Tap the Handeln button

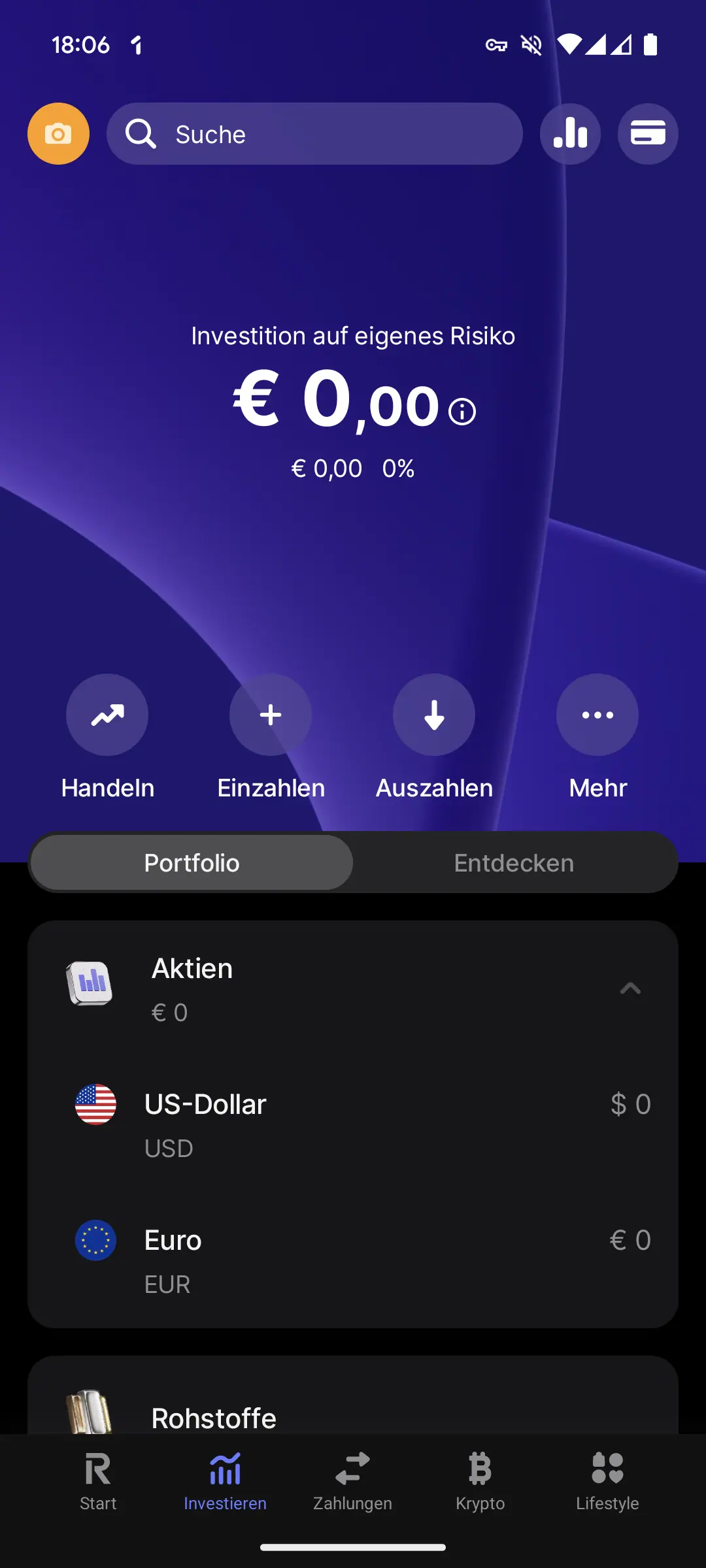click(107, 738)
